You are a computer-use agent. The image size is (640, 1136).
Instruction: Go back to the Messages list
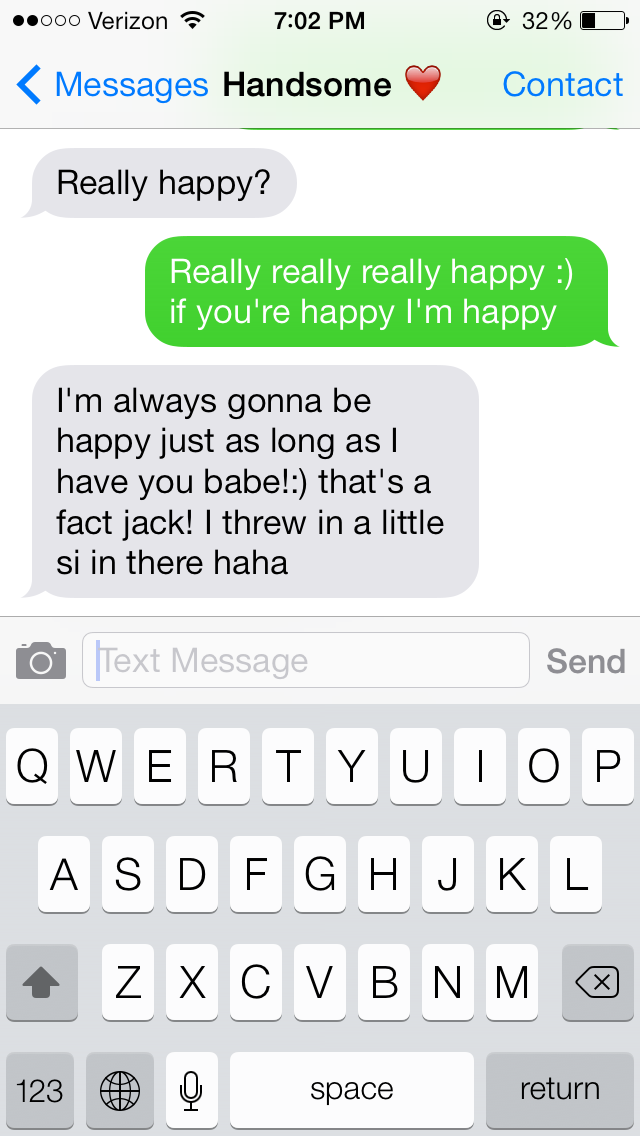tap(110, 86)
